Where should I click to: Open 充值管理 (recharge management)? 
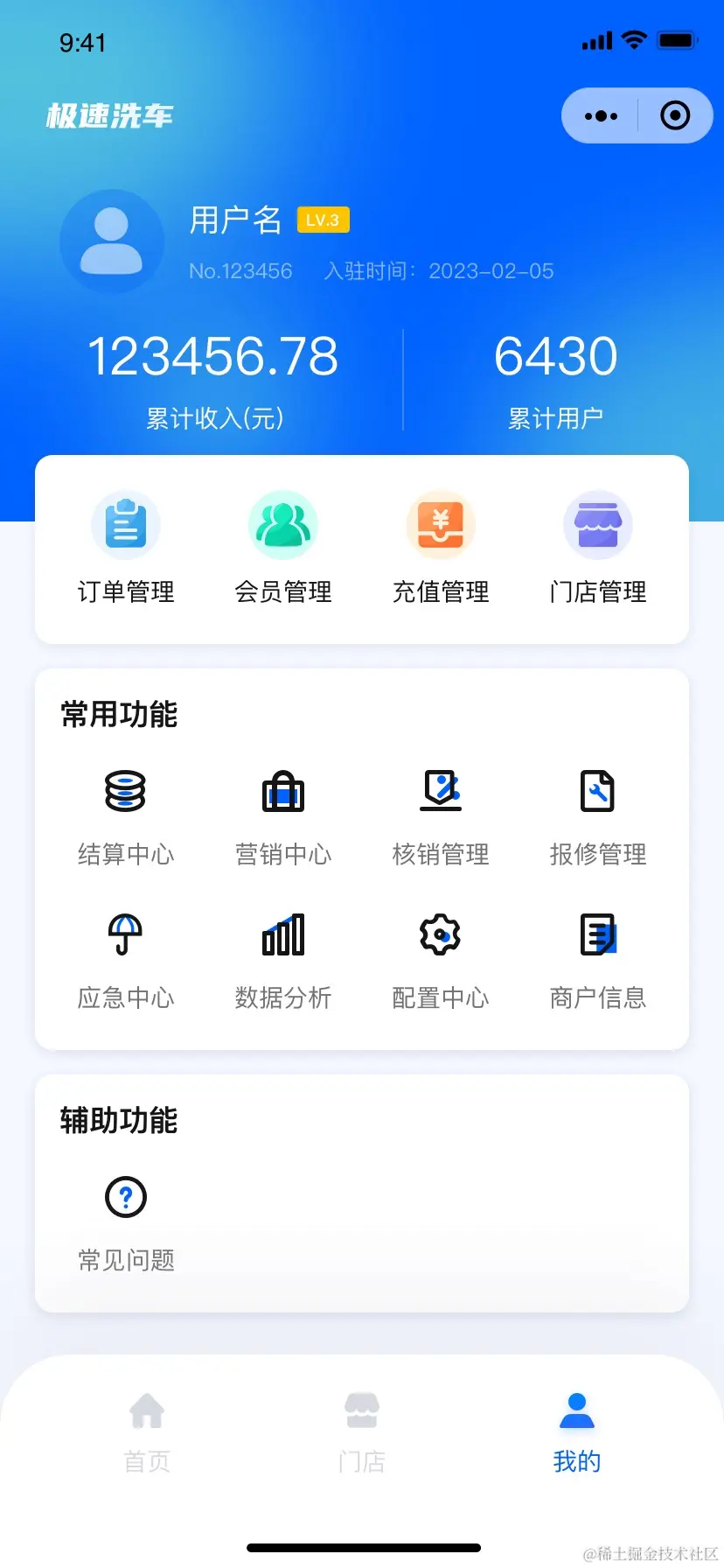441,547
